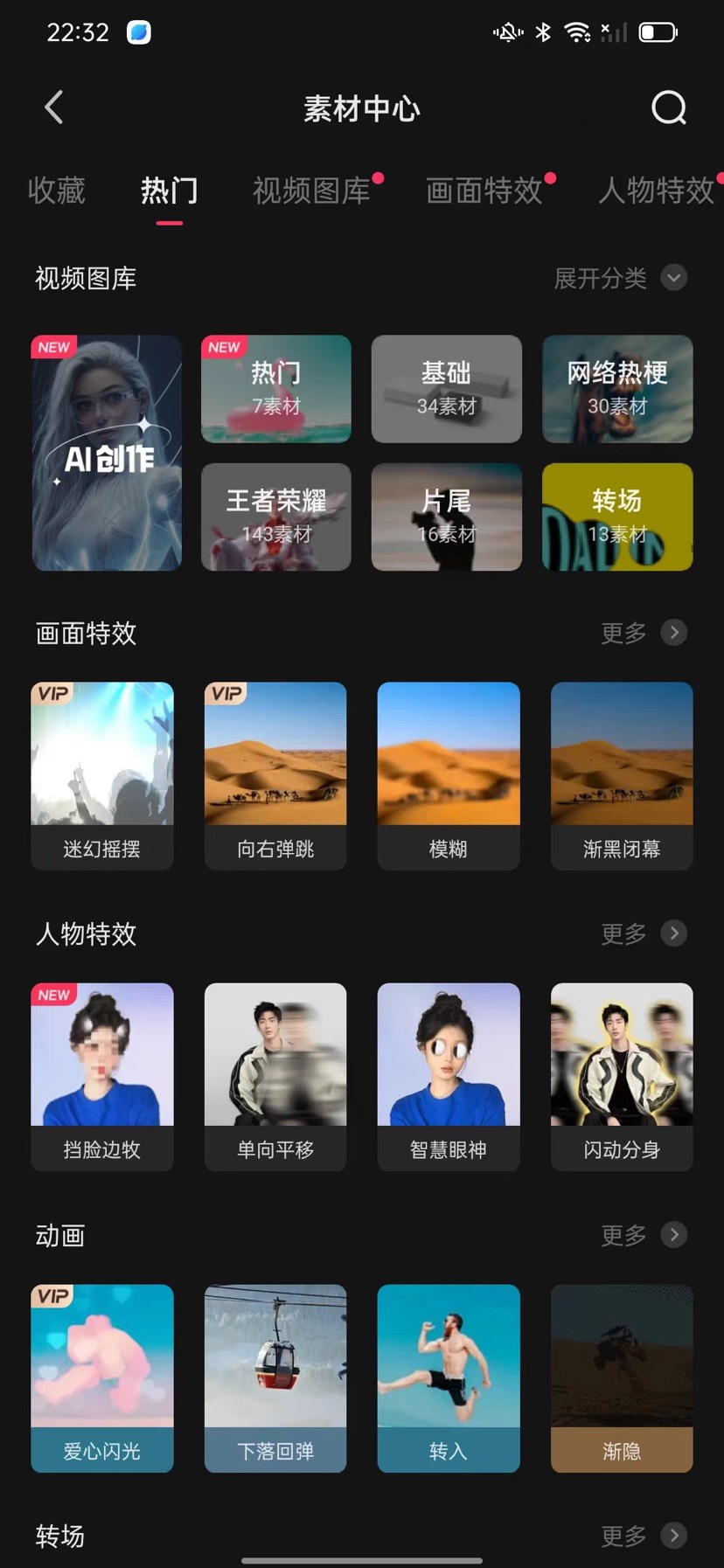Open the 王者荣耀 143素材 category
This screenshot has width=724, height=1568.
[x=276, y=517]
